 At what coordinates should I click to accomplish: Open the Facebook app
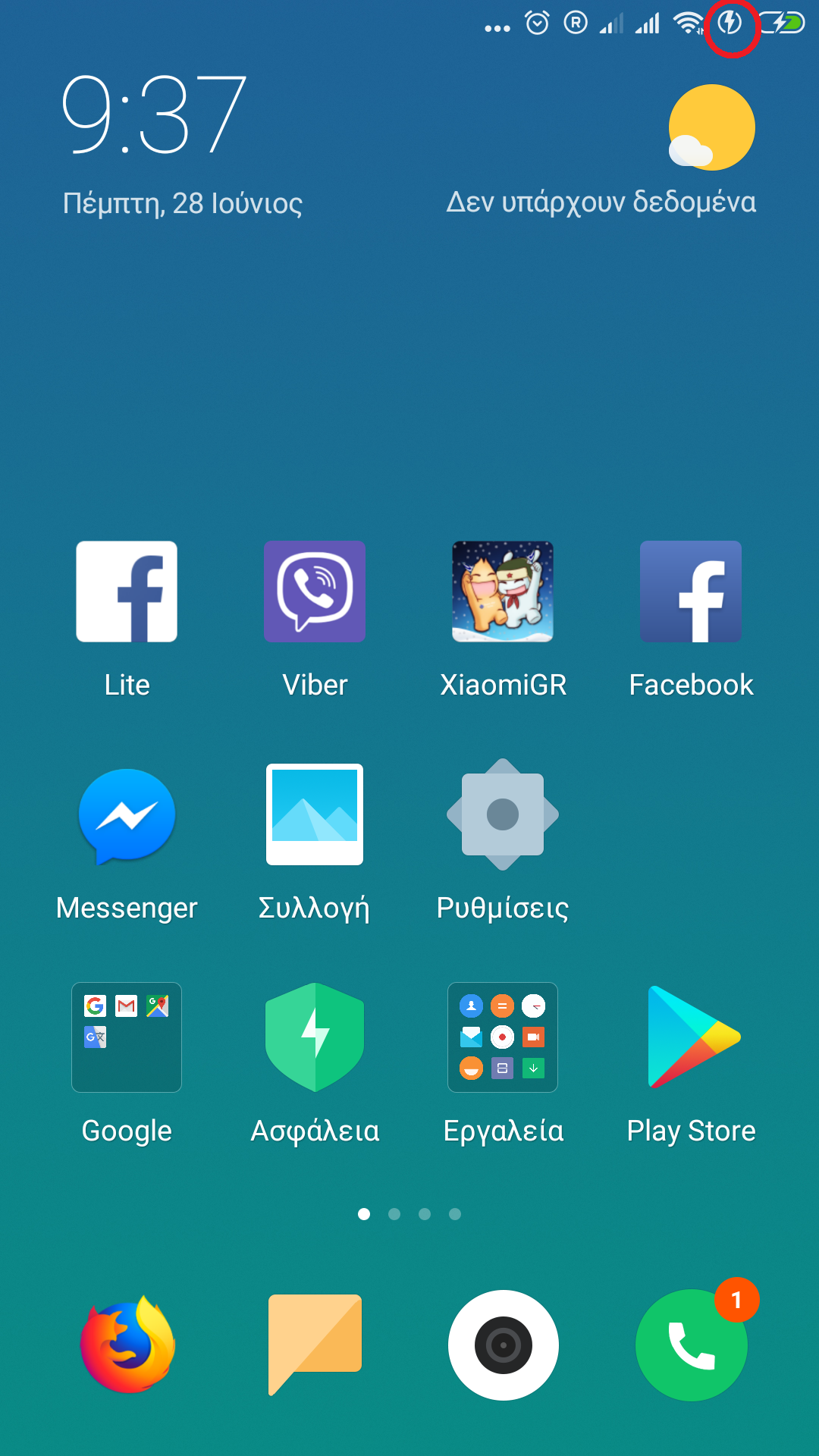tap(691, 591)
